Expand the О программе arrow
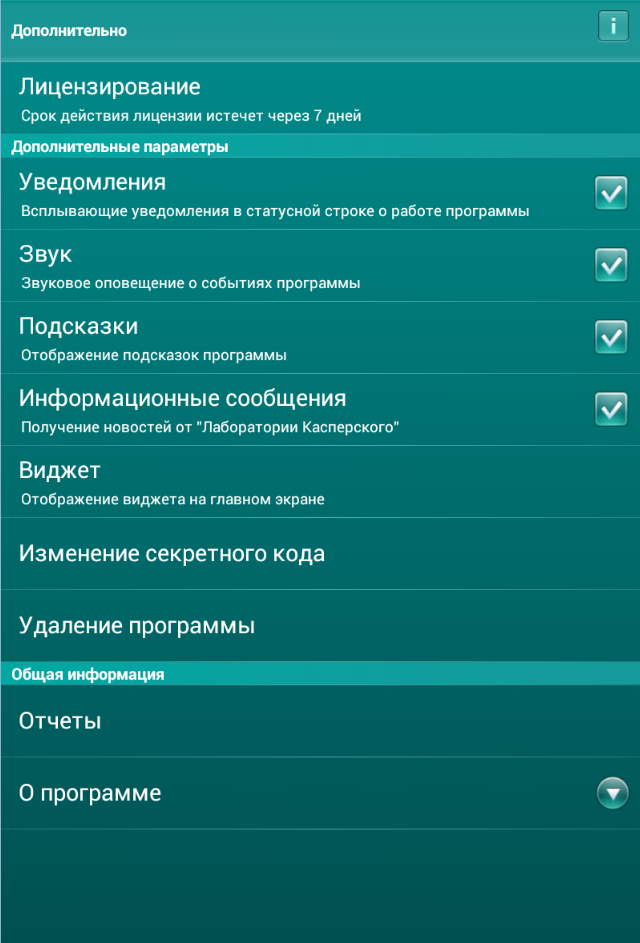 tap(611, 793)
